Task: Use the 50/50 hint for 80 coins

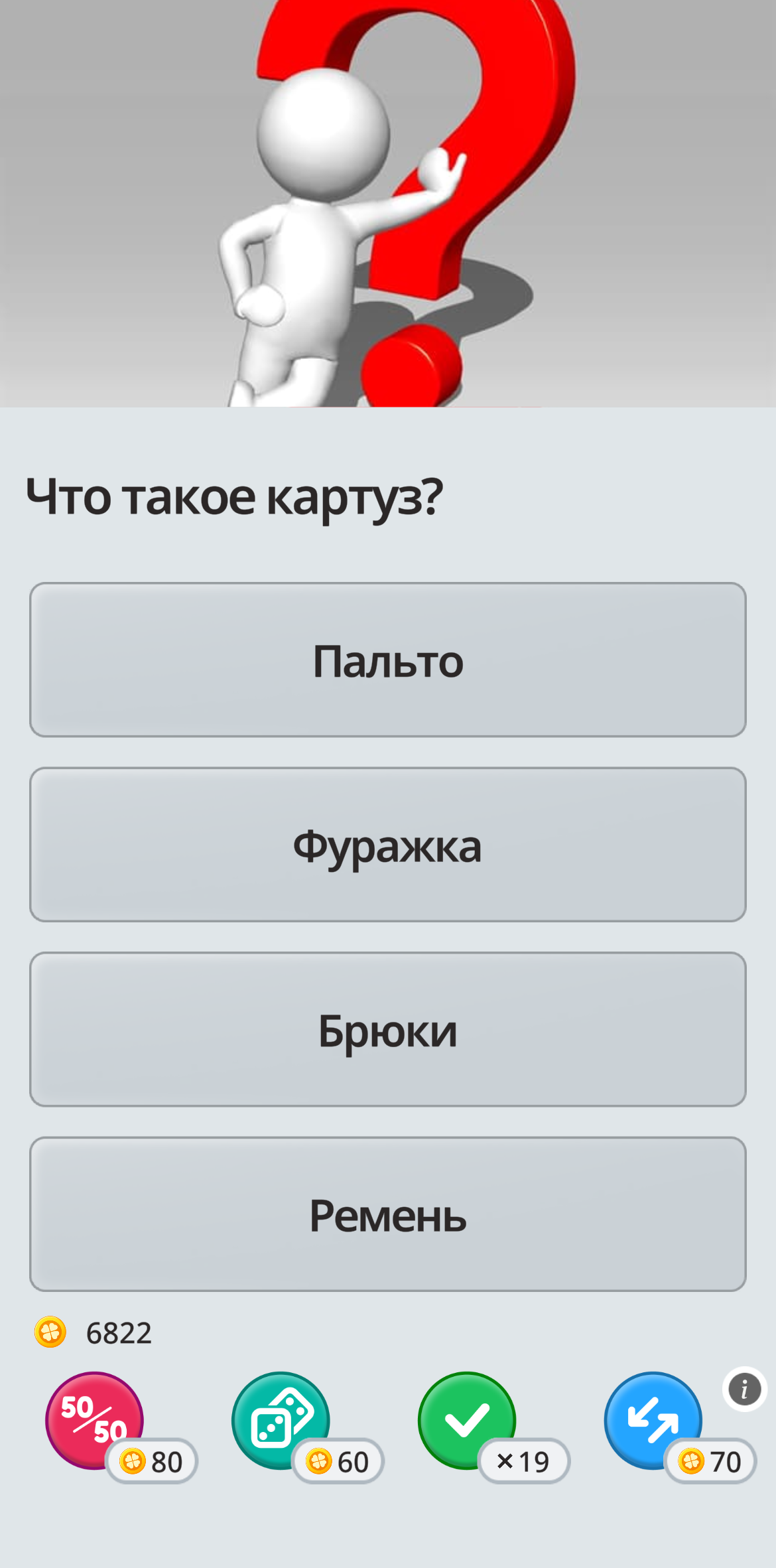Action: pyautogui.click(x=94, y=1420)
